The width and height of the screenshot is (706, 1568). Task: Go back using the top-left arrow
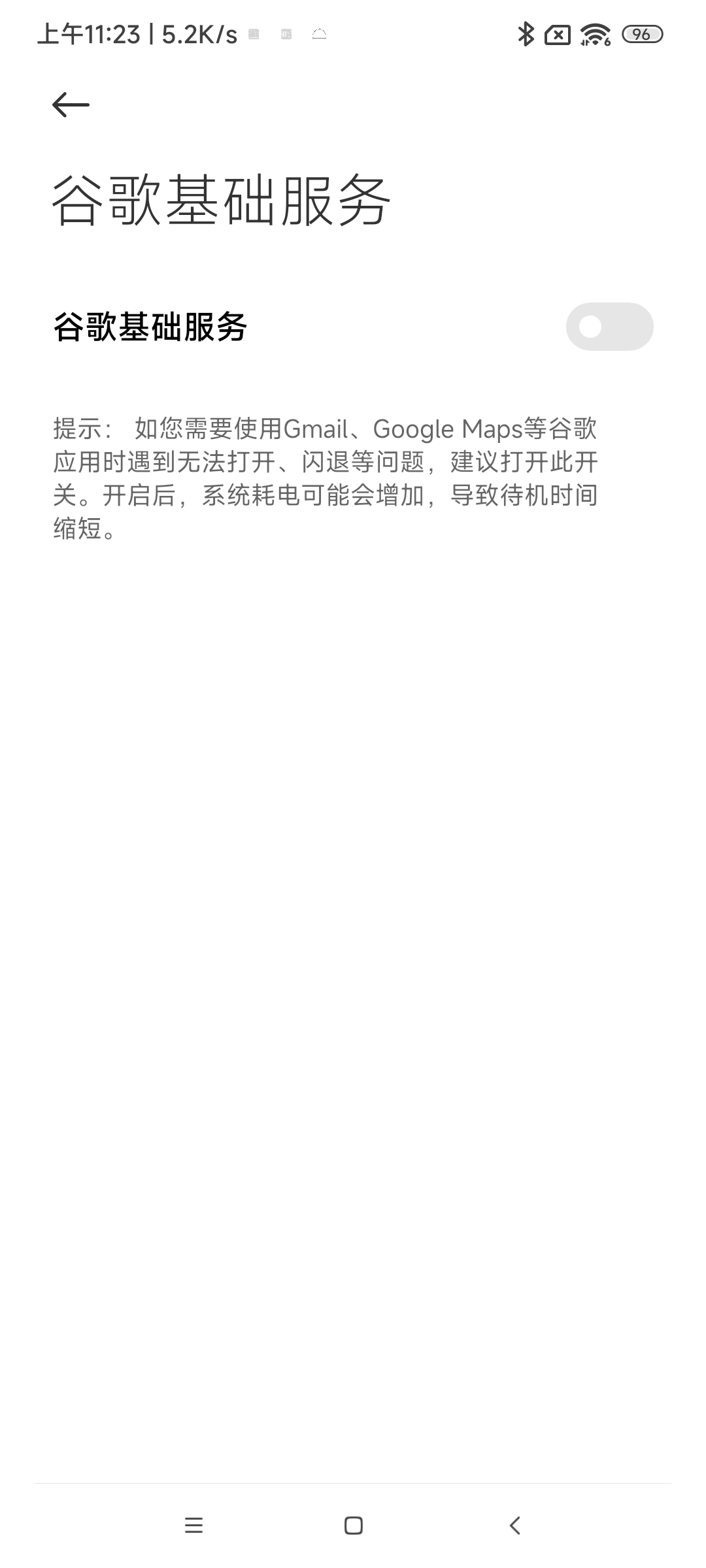[71, 105]
